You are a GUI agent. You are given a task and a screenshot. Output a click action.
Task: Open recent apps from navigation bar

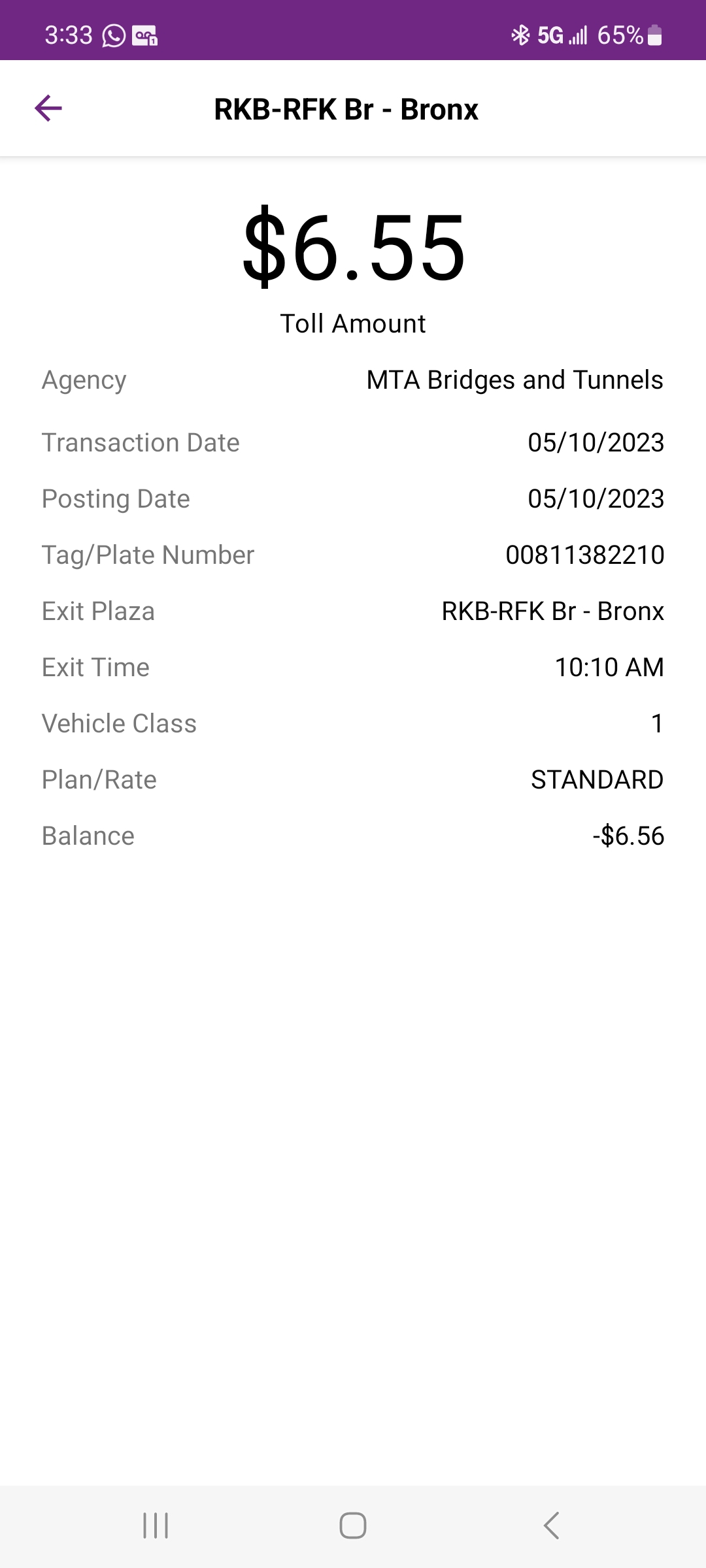[156, 1526]
